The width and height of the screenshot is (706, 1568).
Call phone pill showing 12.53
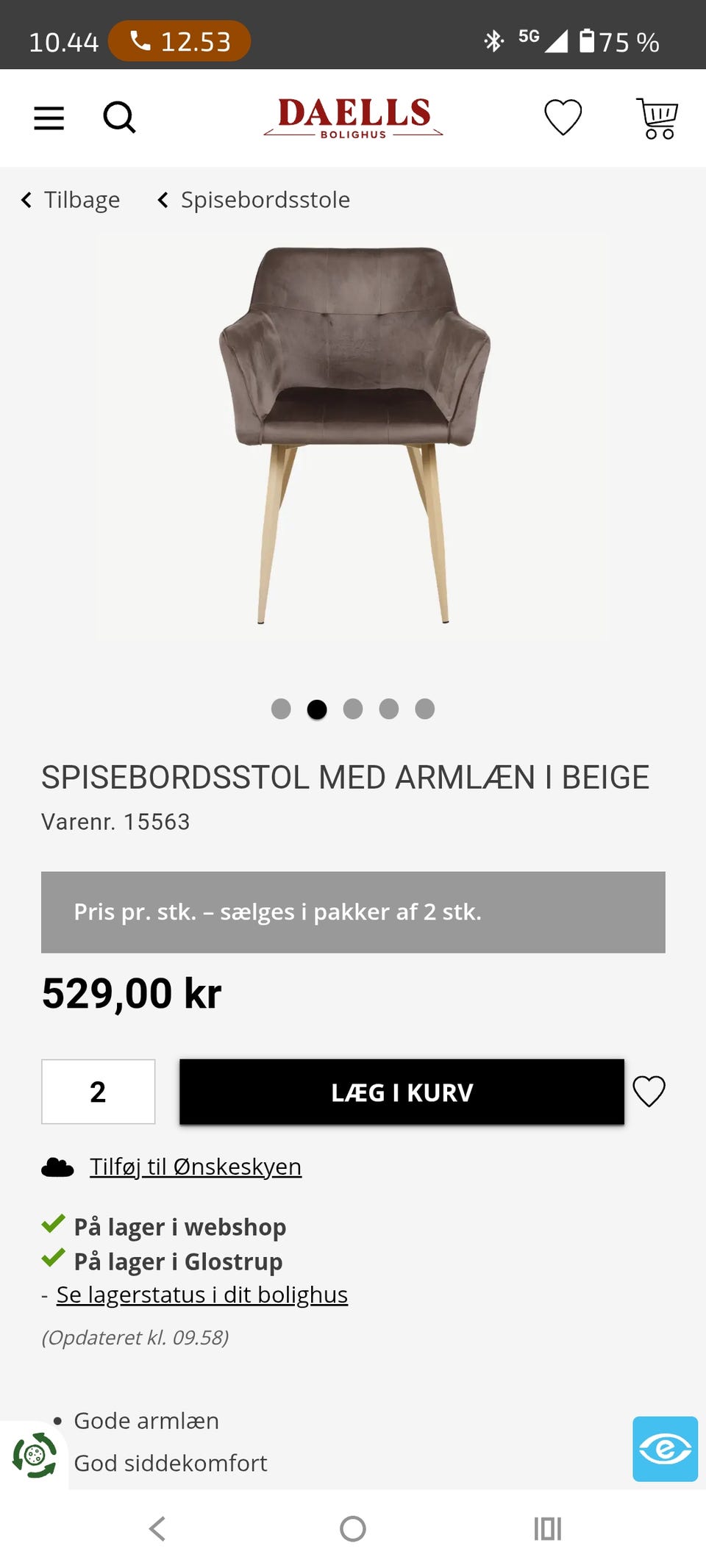[x=179, y=41]
